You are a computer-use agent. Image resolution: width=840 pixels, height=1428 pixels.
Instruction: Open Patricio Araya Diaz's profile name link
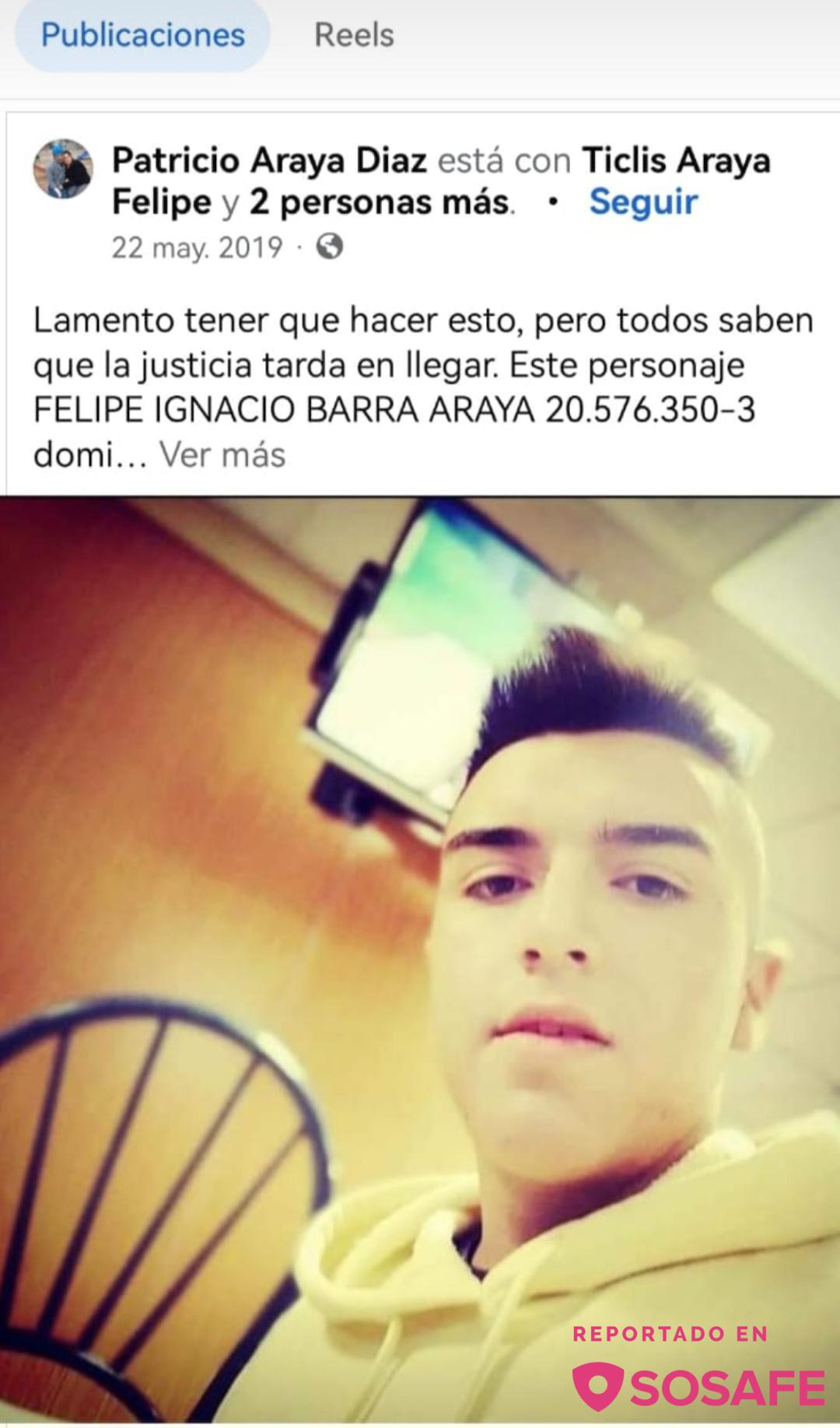point(269,161)
